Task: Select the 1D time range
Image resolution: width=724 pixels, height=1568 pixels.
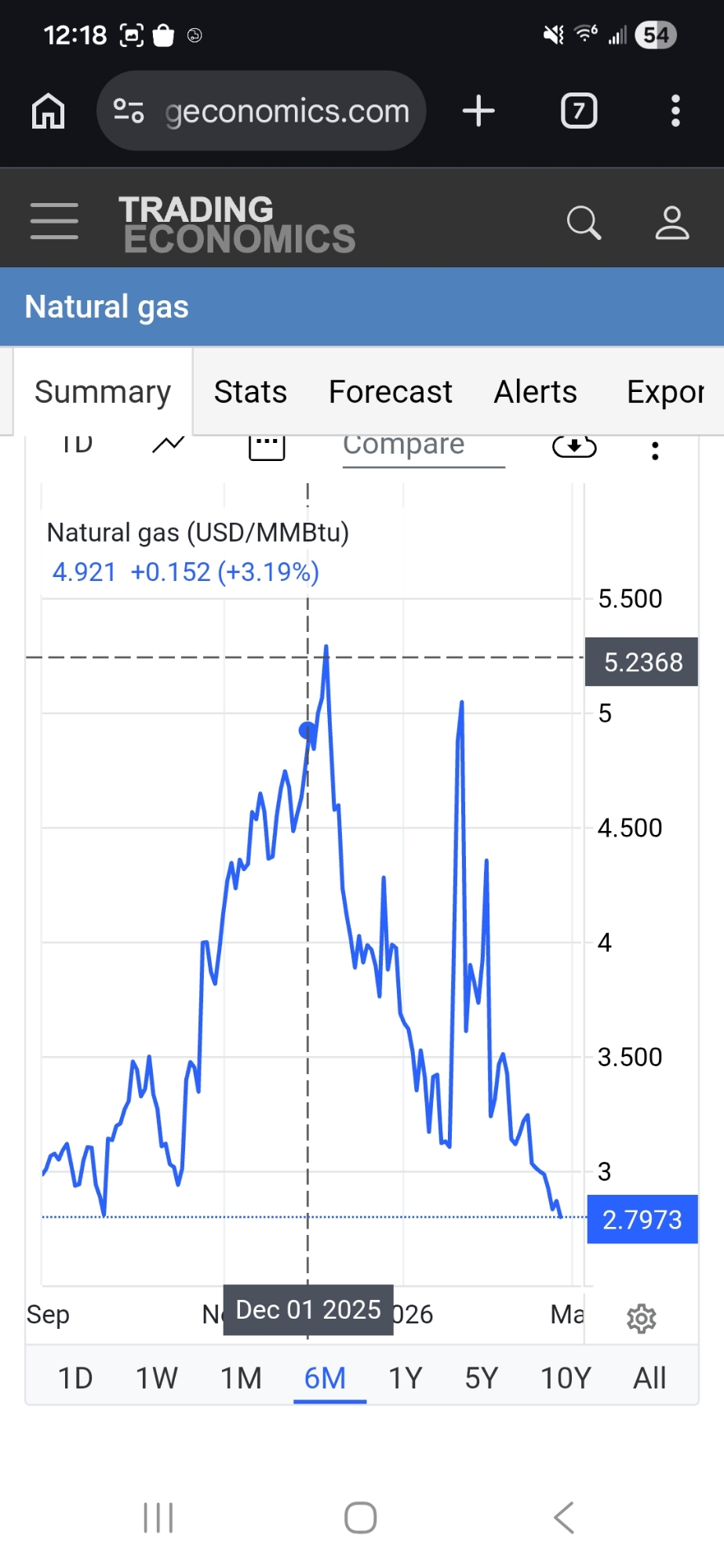Action: 75,1377
